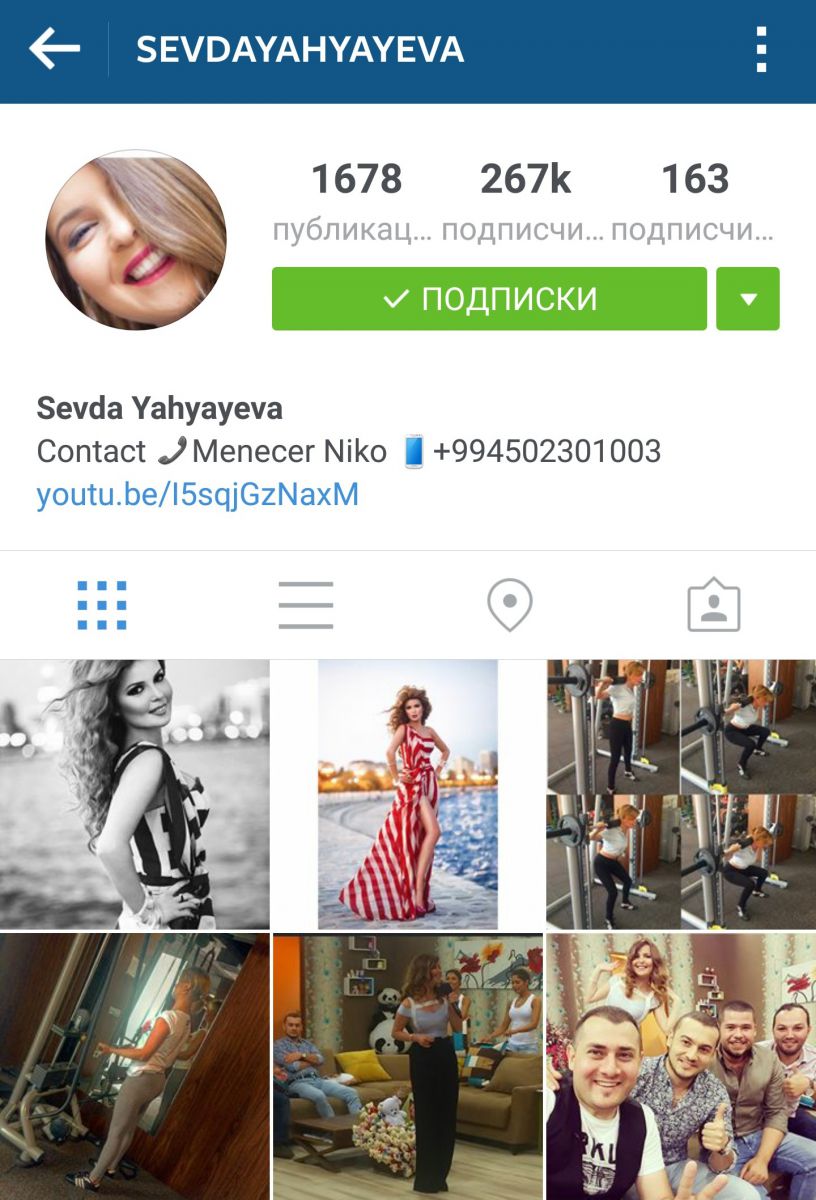This screenshot has height=1200, width=816.
Task: Tap the green Подписки following button
Action: (489, 299)
